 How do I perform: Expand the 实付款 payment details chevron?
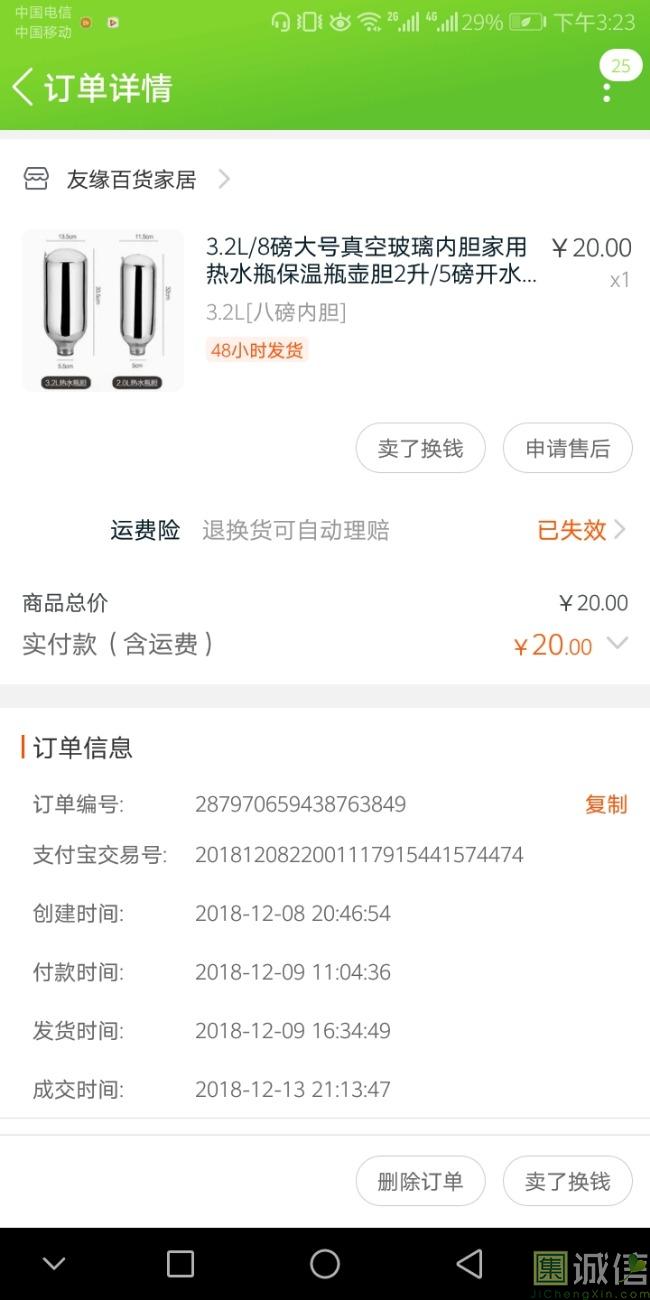coord(618,644)
